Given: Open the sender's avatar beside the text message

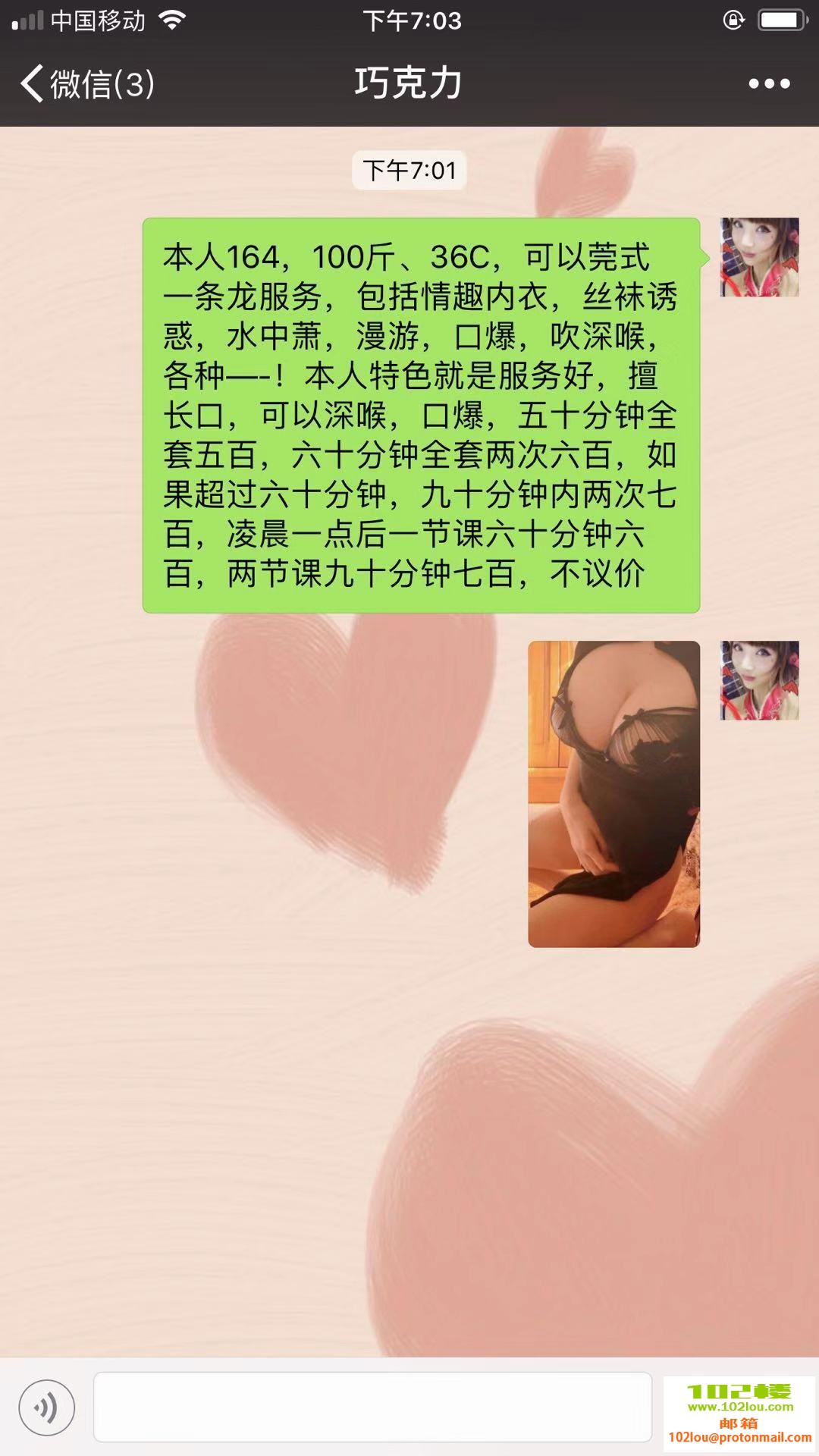Looking at the screenshot, I should click(759, 257).
